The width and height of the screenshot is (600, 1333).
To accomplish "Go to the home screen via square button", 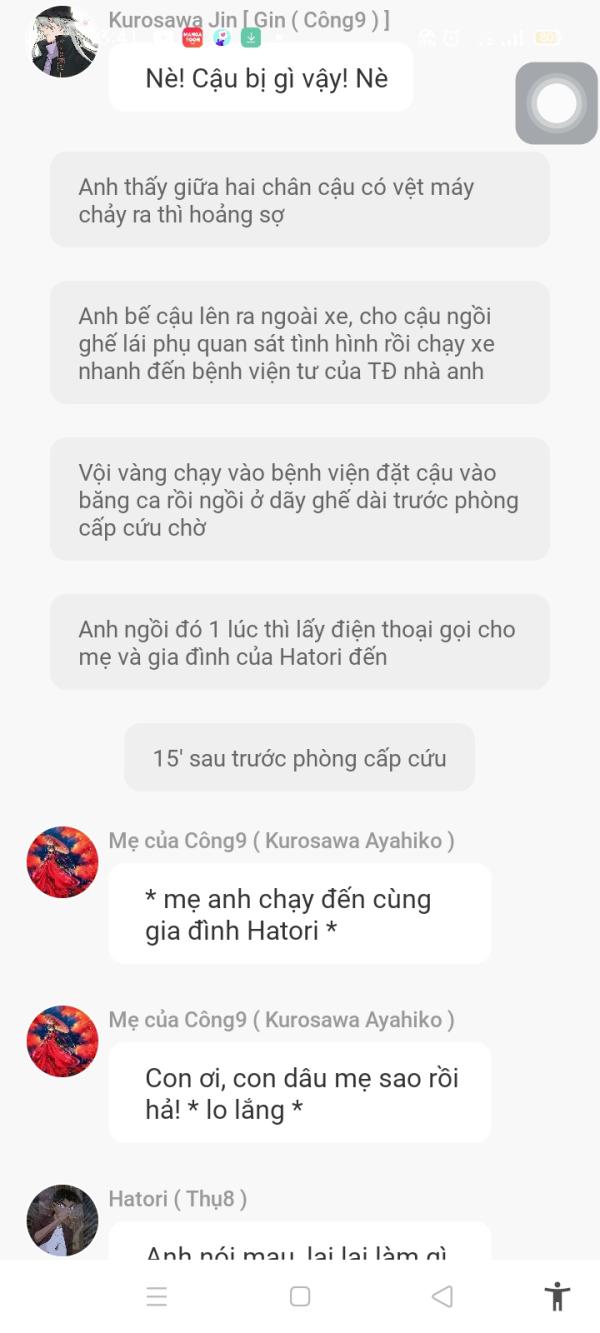I will point(300,1296).
